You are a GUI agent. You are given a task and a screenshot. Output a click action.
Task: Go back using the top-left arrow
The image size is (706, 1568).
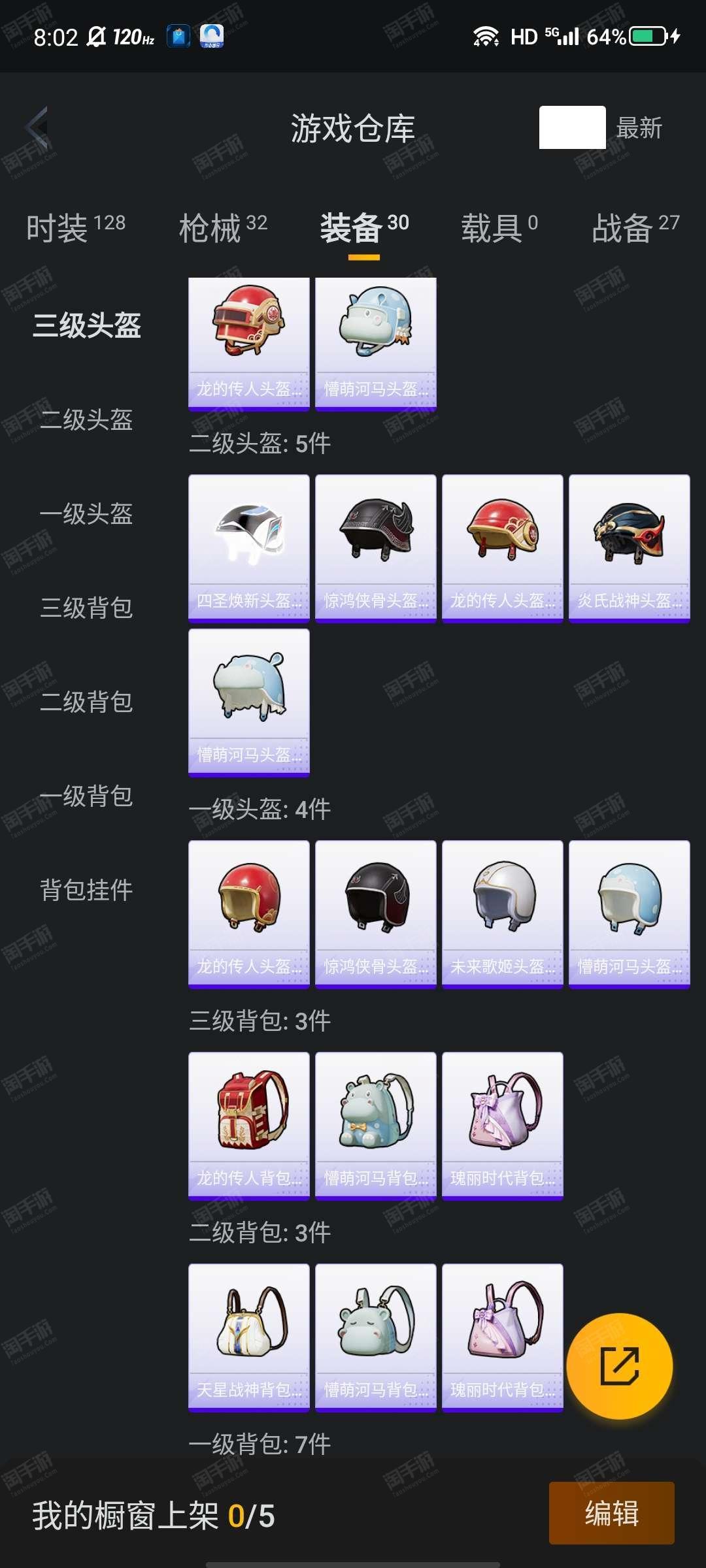click(x=37, y=127)
